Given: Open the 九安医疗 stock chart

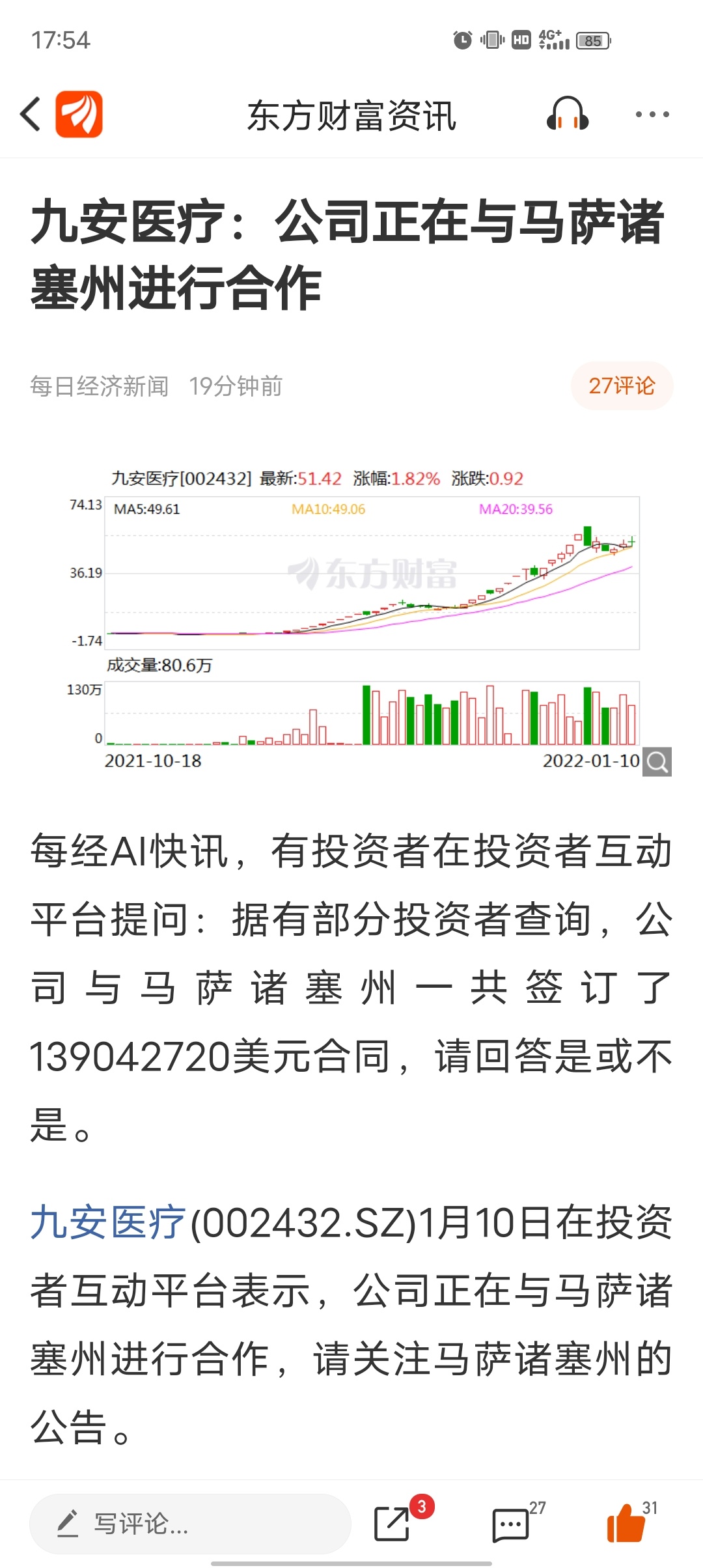Looking at the screenshot, I should [x=372, y=619].
